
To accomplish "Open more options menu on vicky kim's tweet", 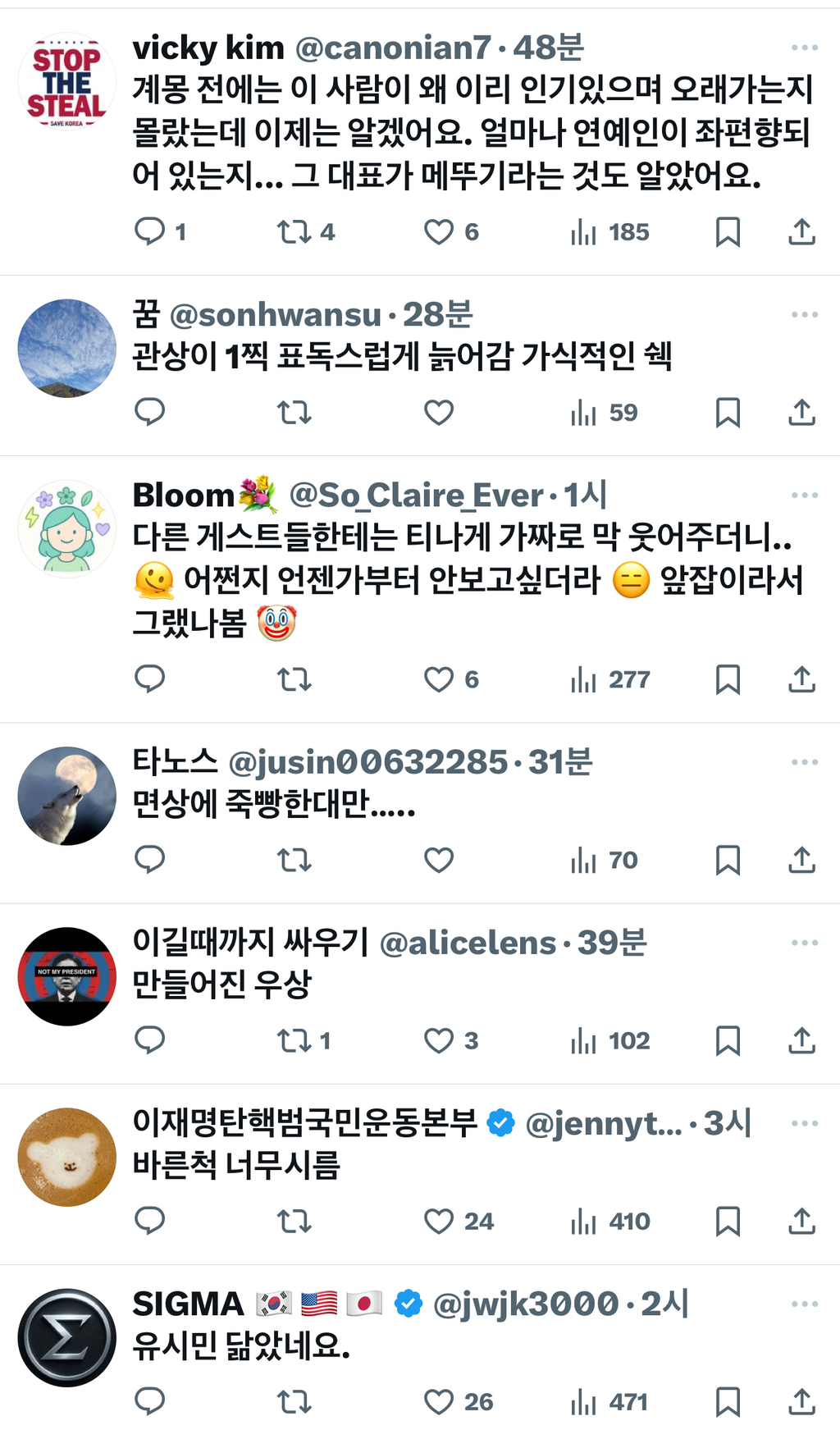I will (801, 47).
